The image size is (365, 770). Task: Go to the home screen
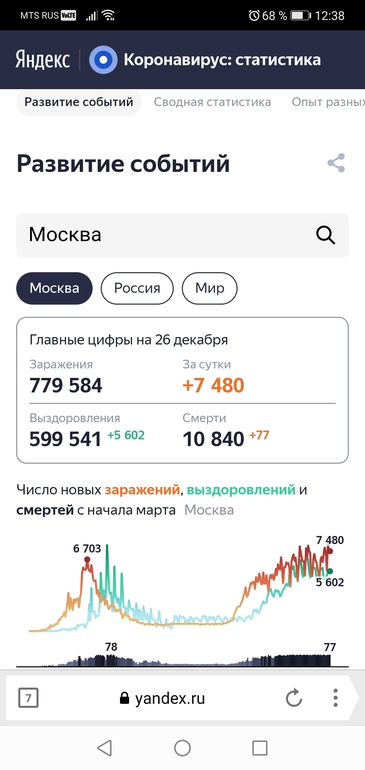pos(182,748)
